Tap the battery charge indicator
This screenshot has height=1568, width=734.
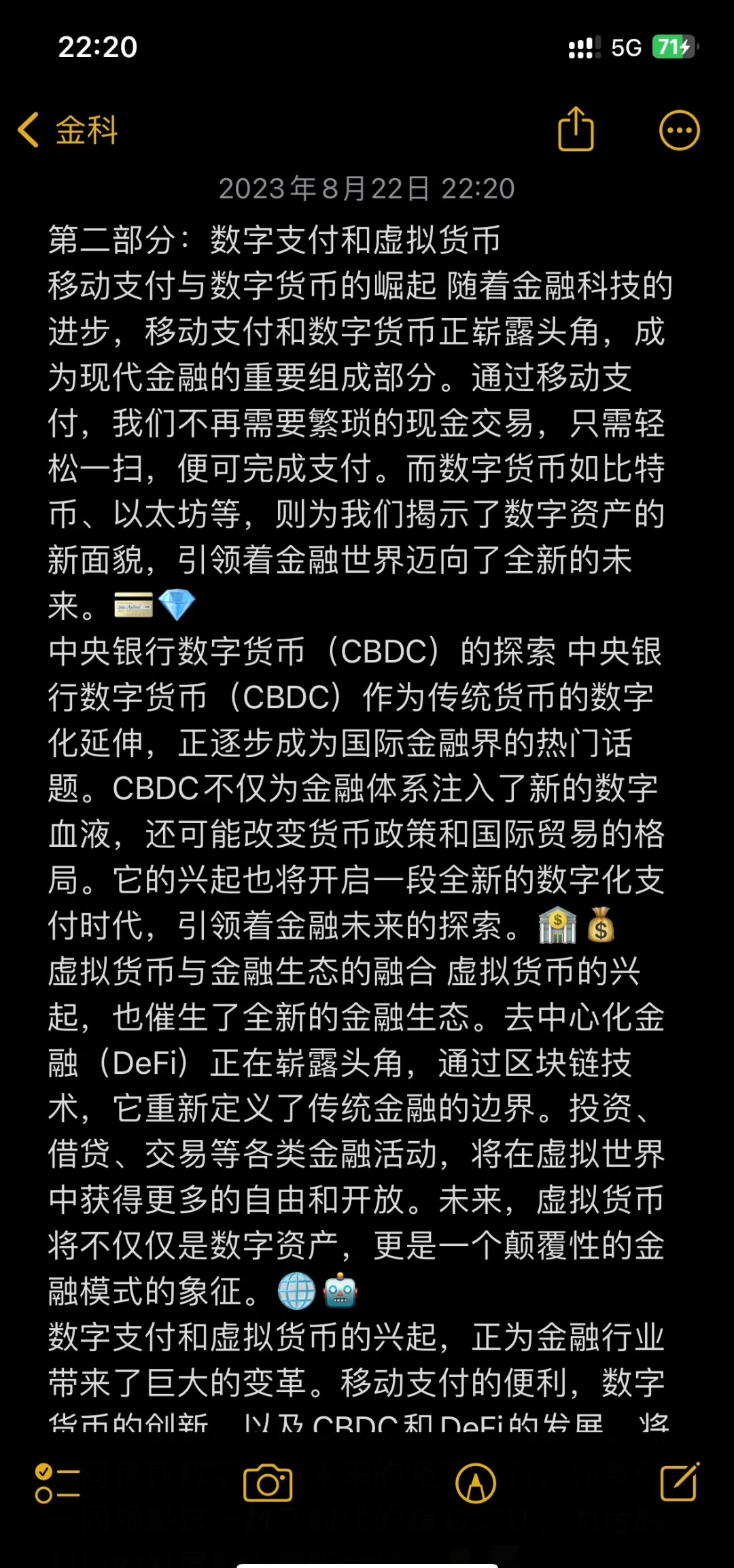click(673, 46)
